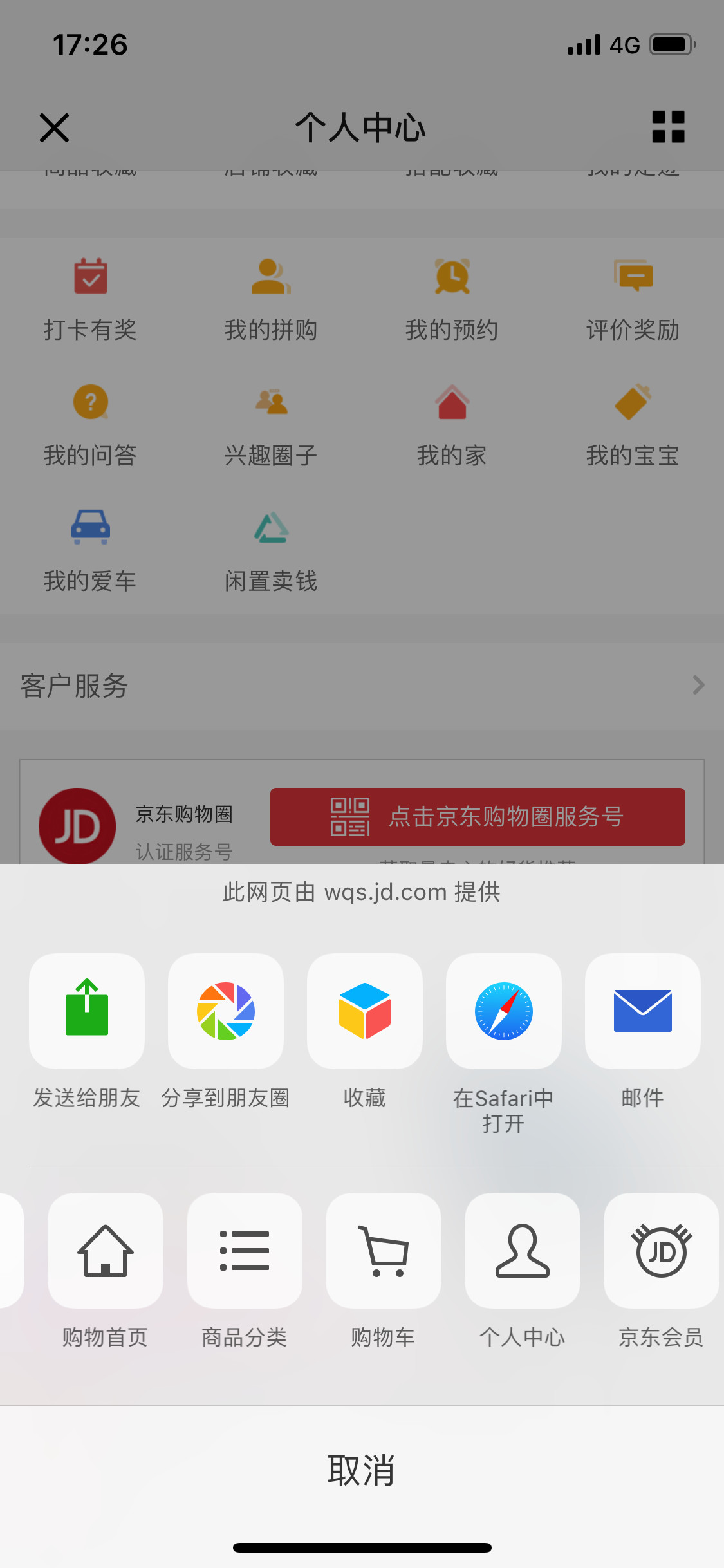Open 商品分类 product categories
The image size is (724, 1568).
245,1251
